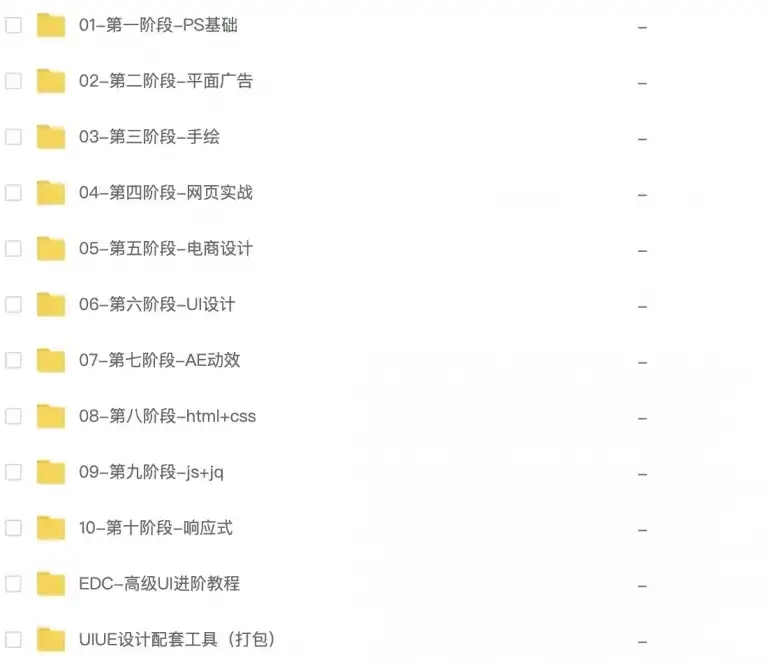Mark the 07-第七阶段-AE动效 checkbox

click(x=13, y=360)
